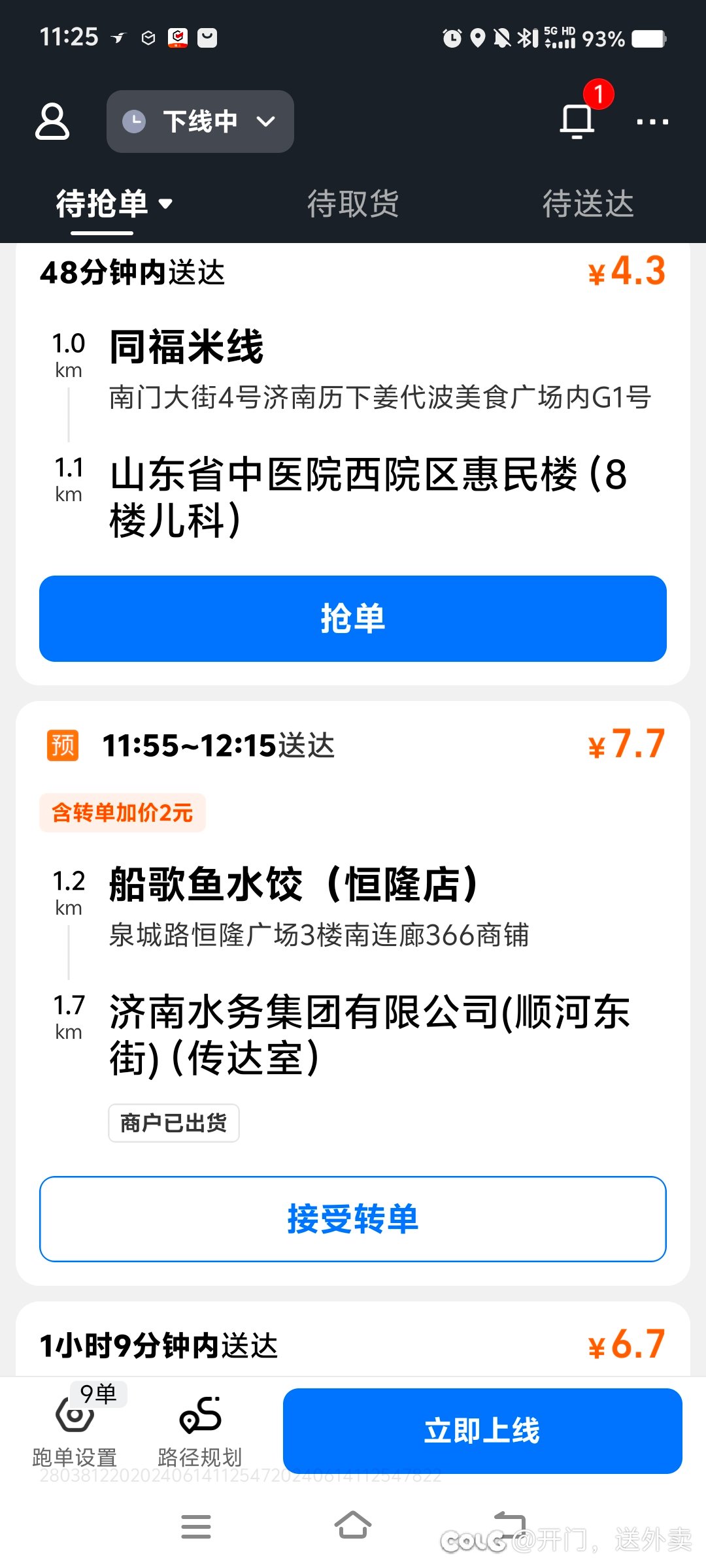Open the notifications with red badge
The height and width of the screenshot is (1568, 706).
tap(577, 120)
